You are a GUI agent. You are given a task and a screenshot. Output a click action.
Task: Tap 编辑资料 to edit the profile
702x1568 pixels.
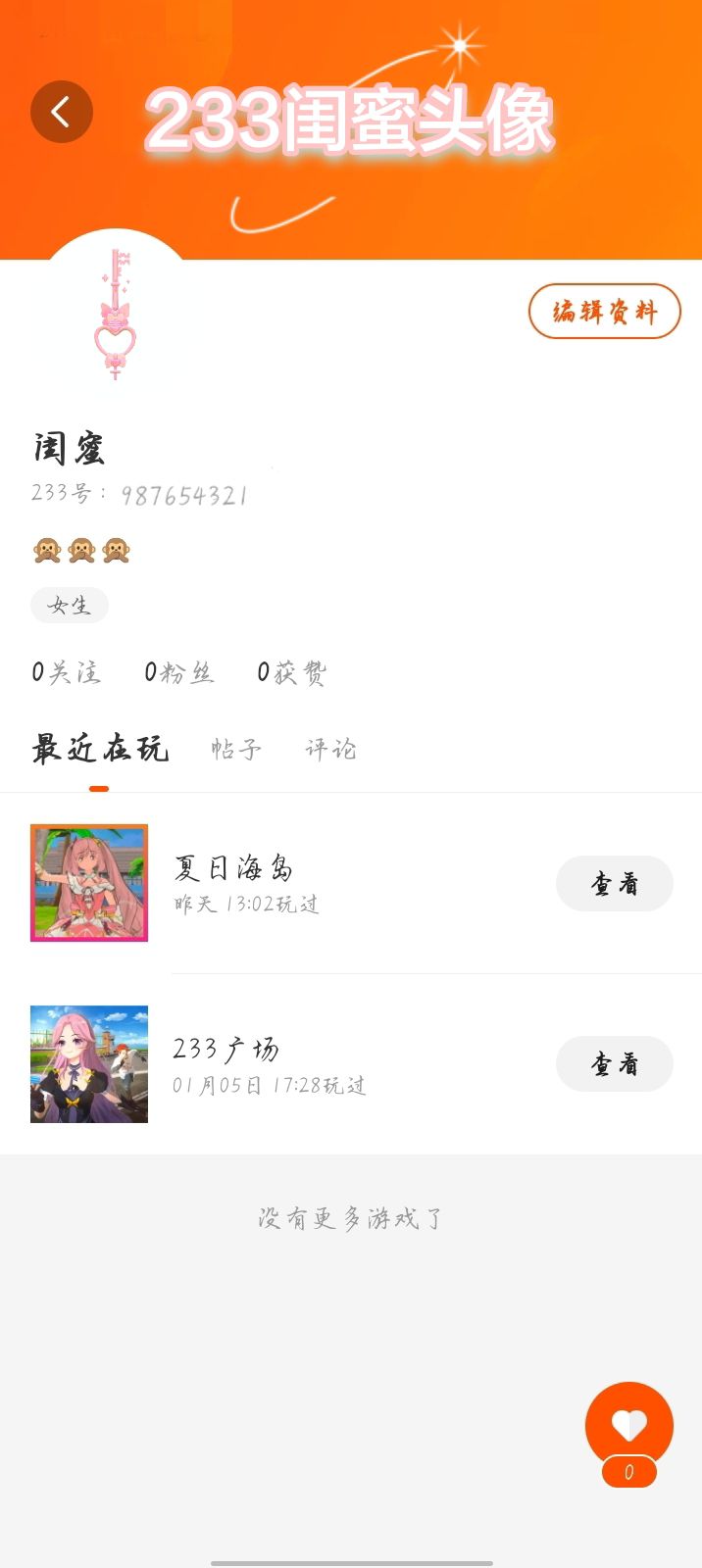click(604, 312)
